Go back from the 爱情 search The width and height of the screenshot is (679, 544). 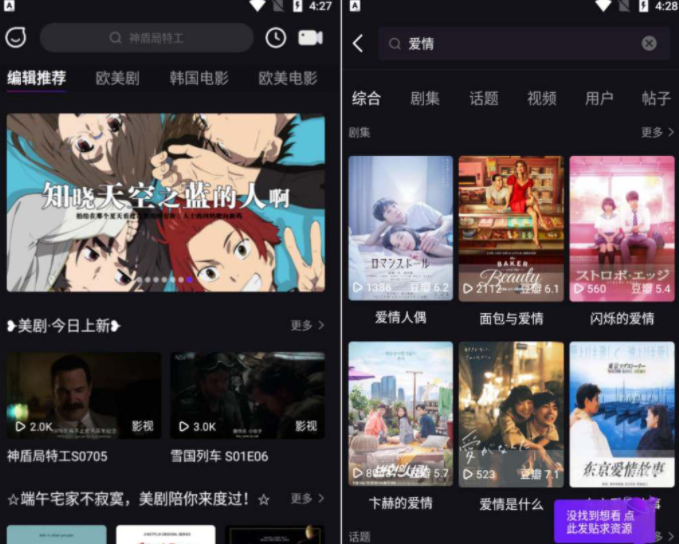pos(358,43)
